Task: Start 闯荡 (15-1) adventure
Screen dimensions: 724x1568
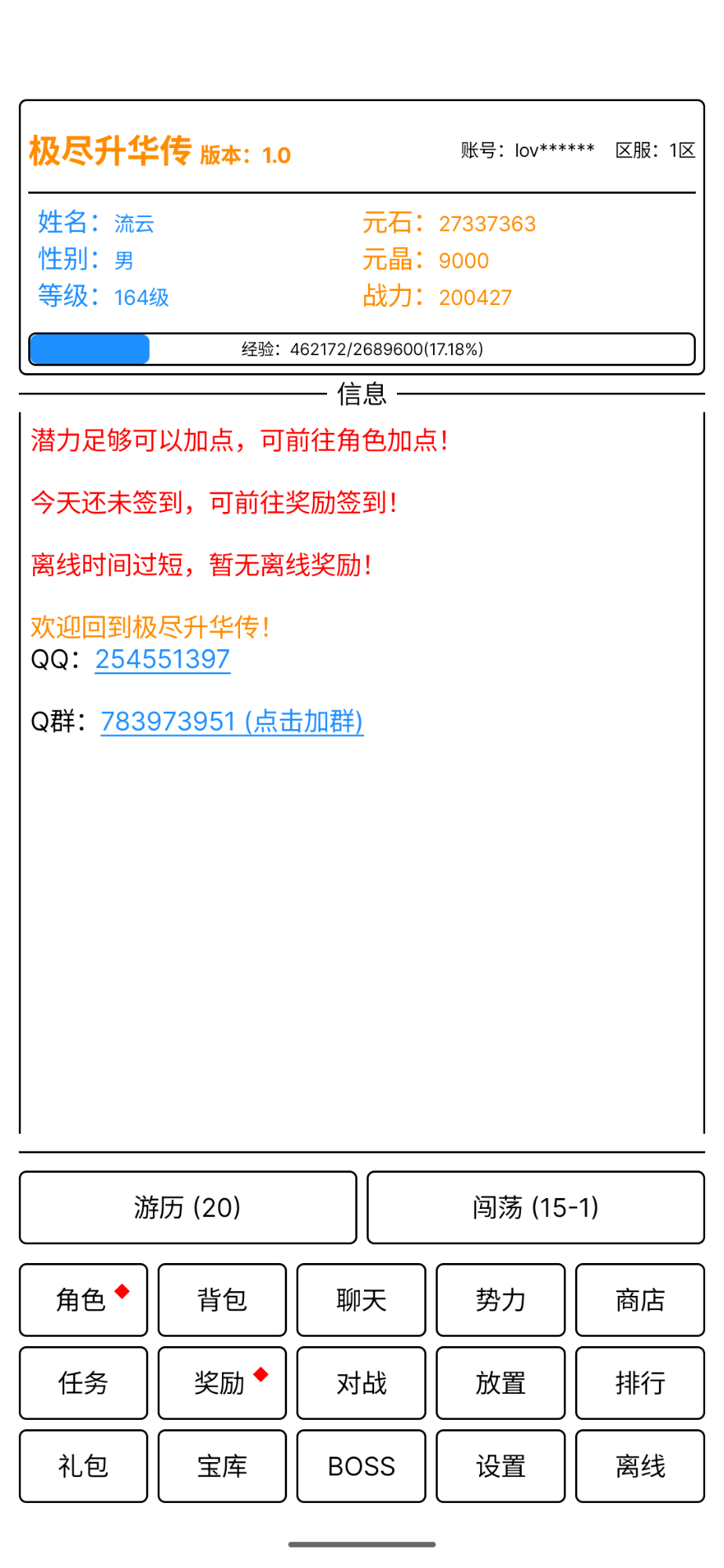Action: pos(535,1207)
